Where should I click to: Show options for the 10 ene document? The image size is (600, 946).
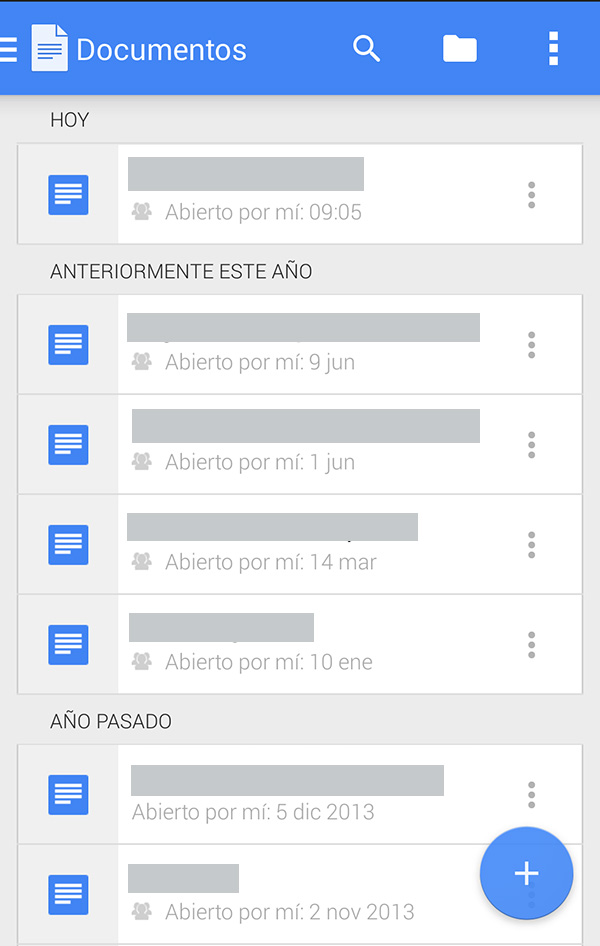click(x=531, y=645)
